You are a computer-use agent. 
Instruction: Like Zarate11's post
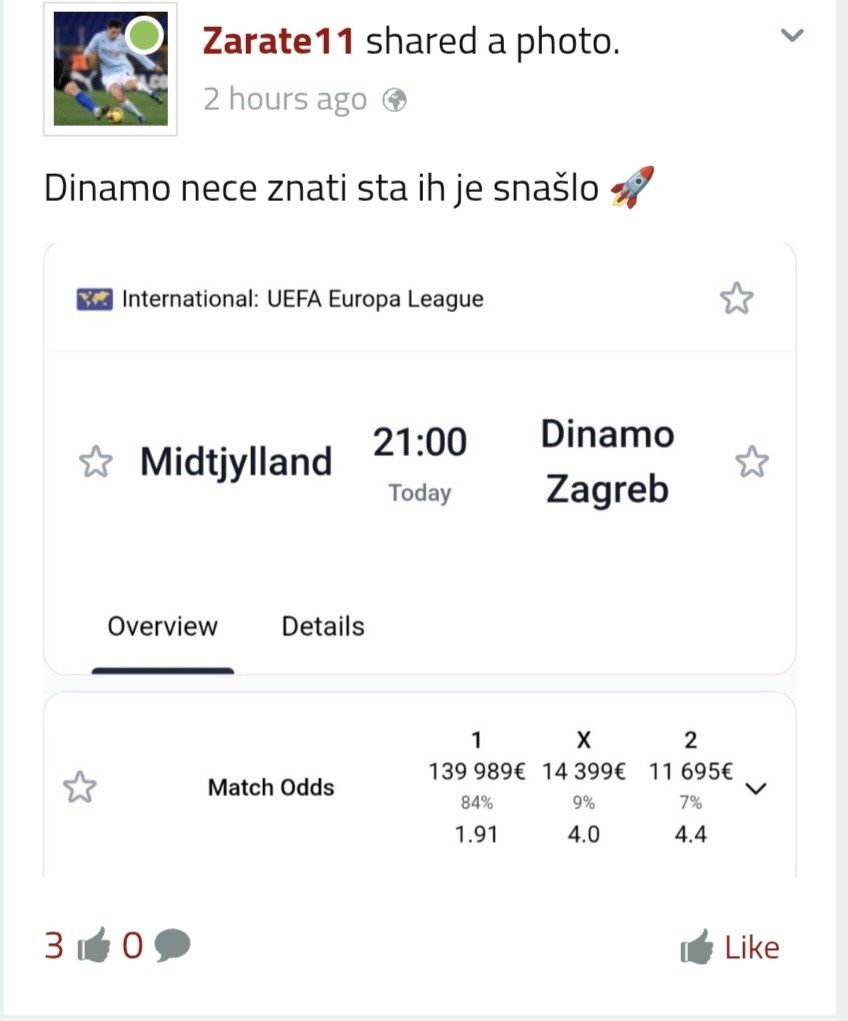[729, 947]
